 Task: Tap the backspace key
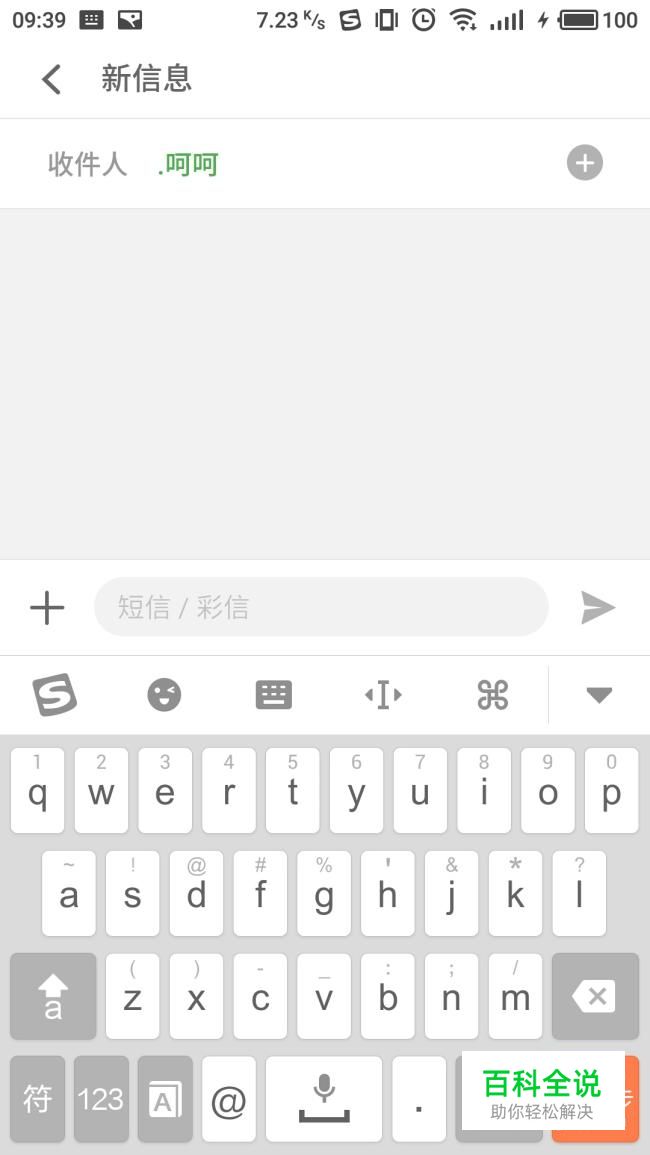595,997
